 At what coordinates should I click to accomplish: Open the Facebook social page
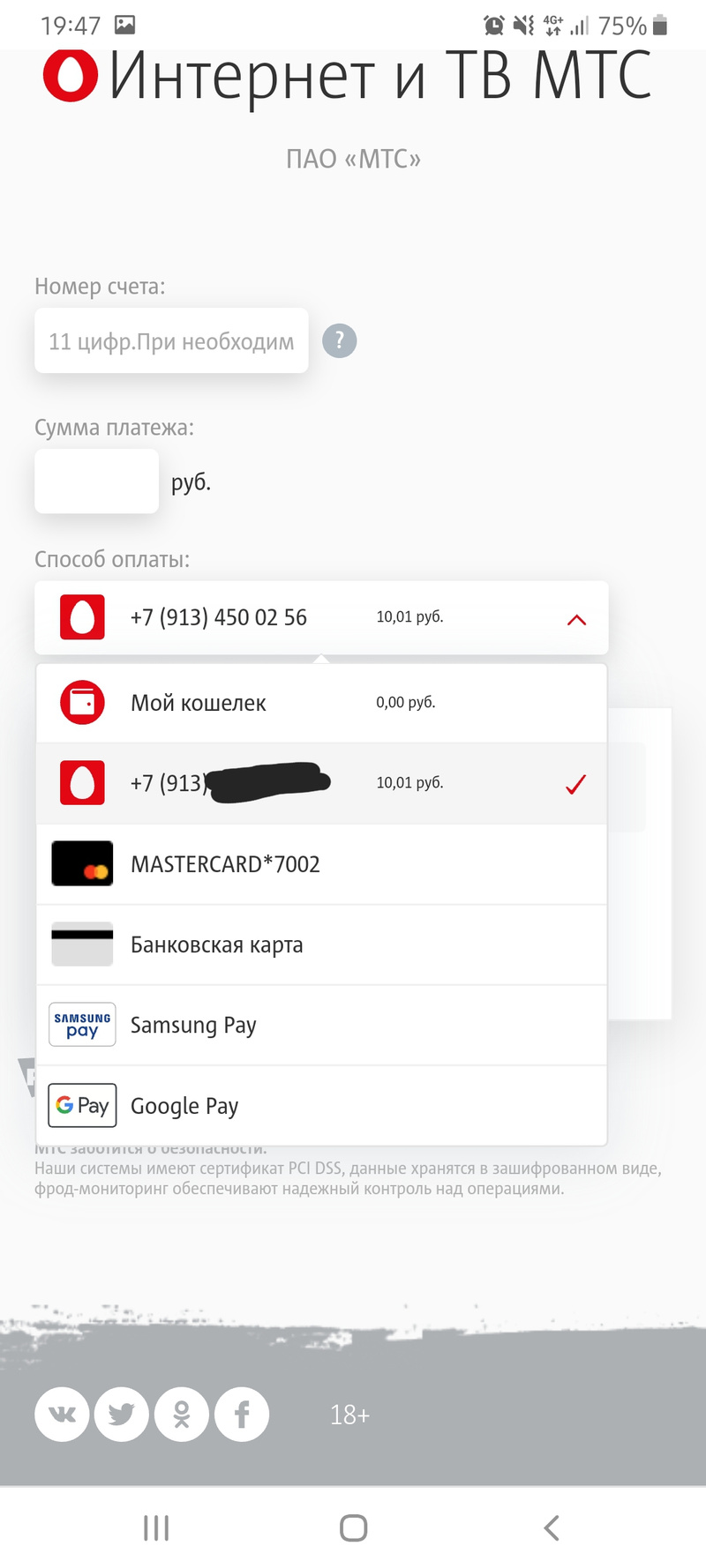[x=242, y=1415]
